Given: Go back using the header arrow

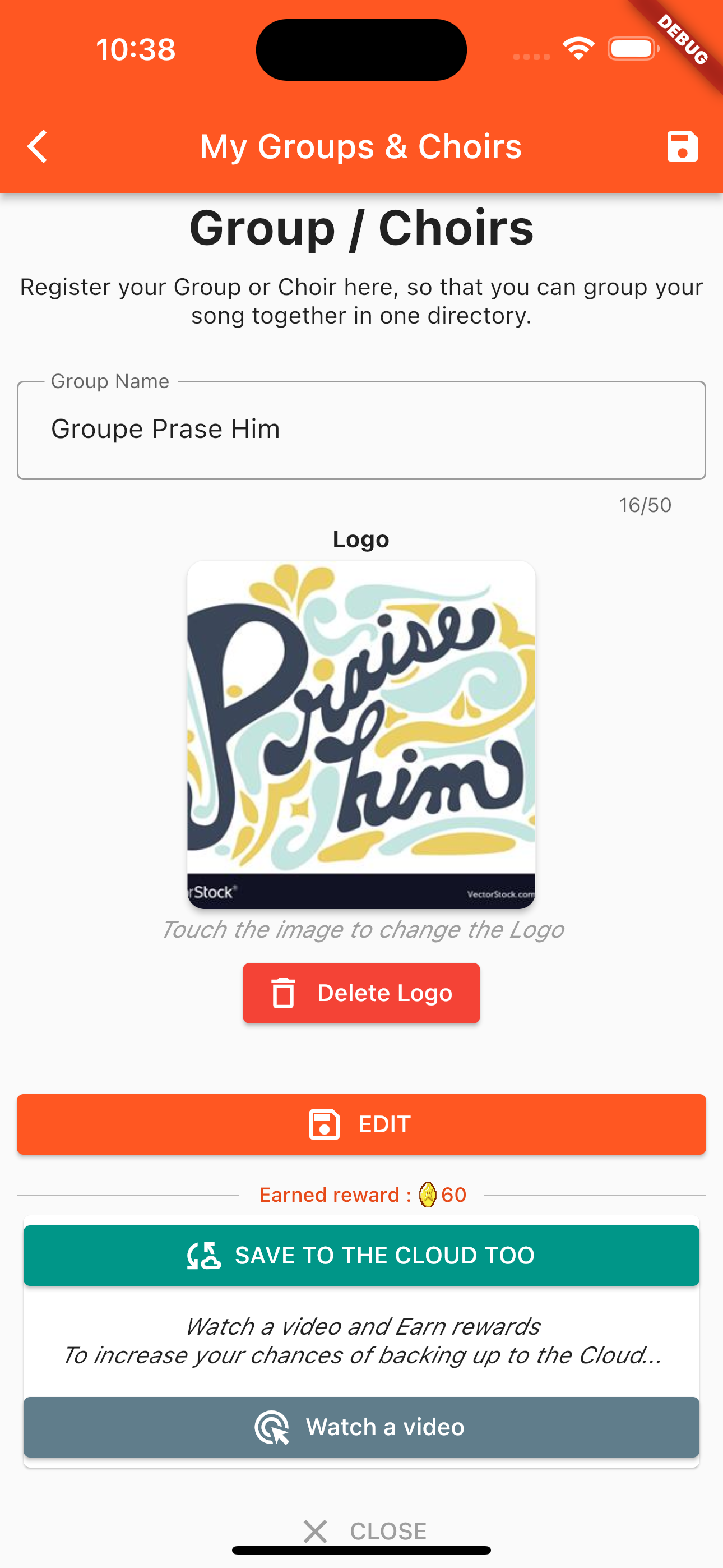Looking at the screenshot, I should click(38, 147).
